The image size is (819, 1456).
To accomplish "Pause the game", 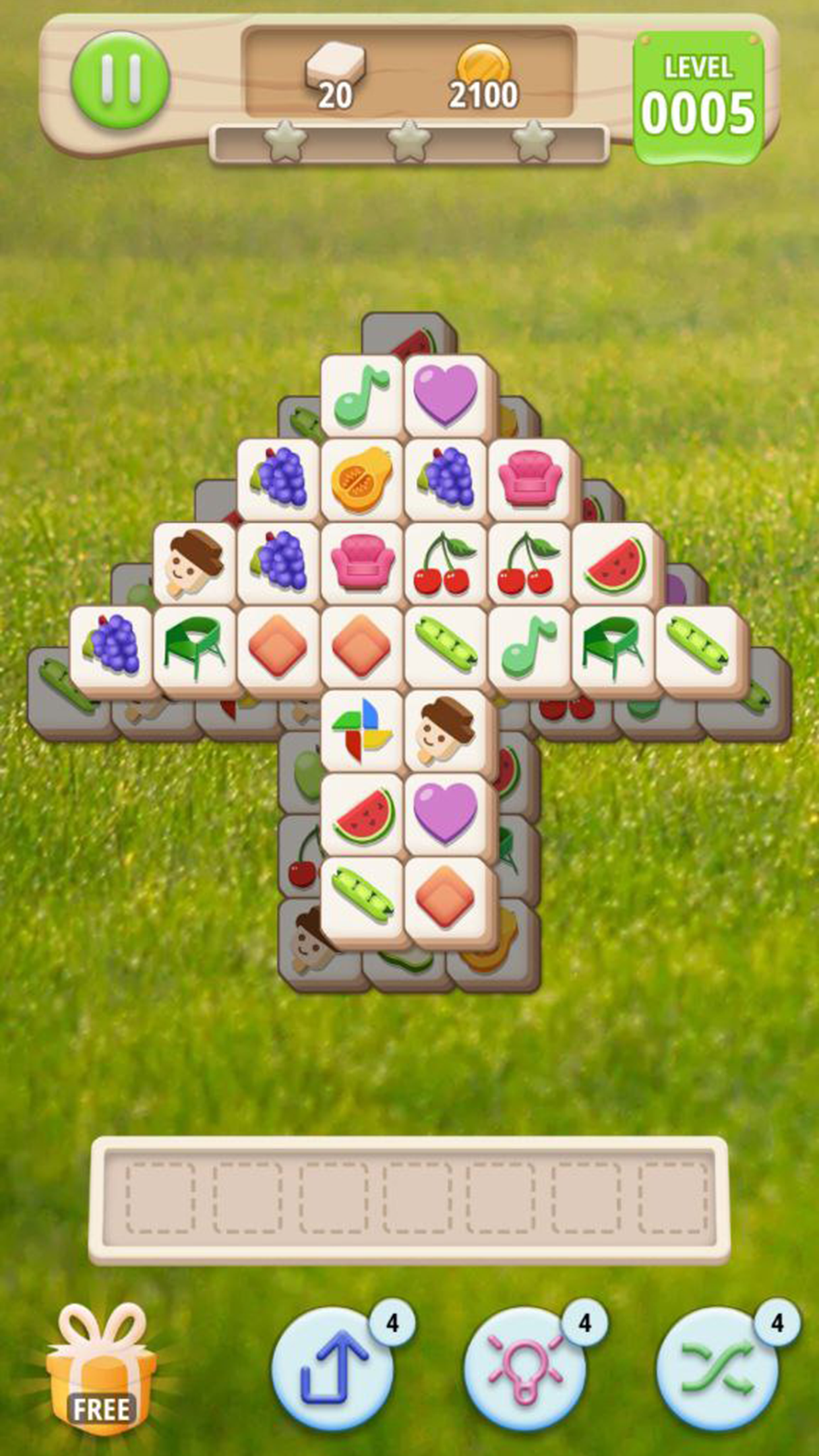I will pos(120,80).
